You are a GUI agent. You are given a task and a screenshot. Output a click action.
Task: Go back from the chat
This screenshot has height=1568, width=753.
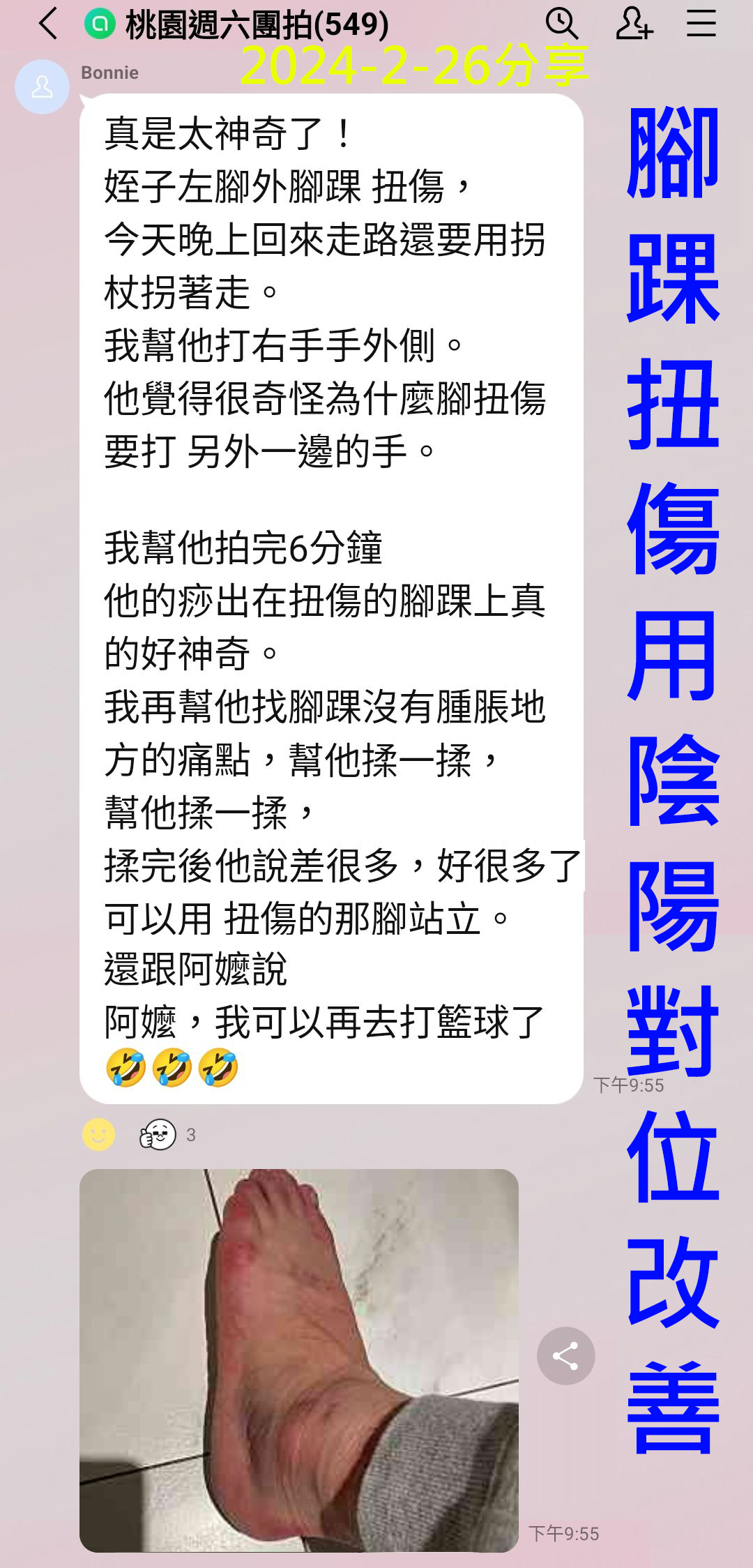(47, 24)
